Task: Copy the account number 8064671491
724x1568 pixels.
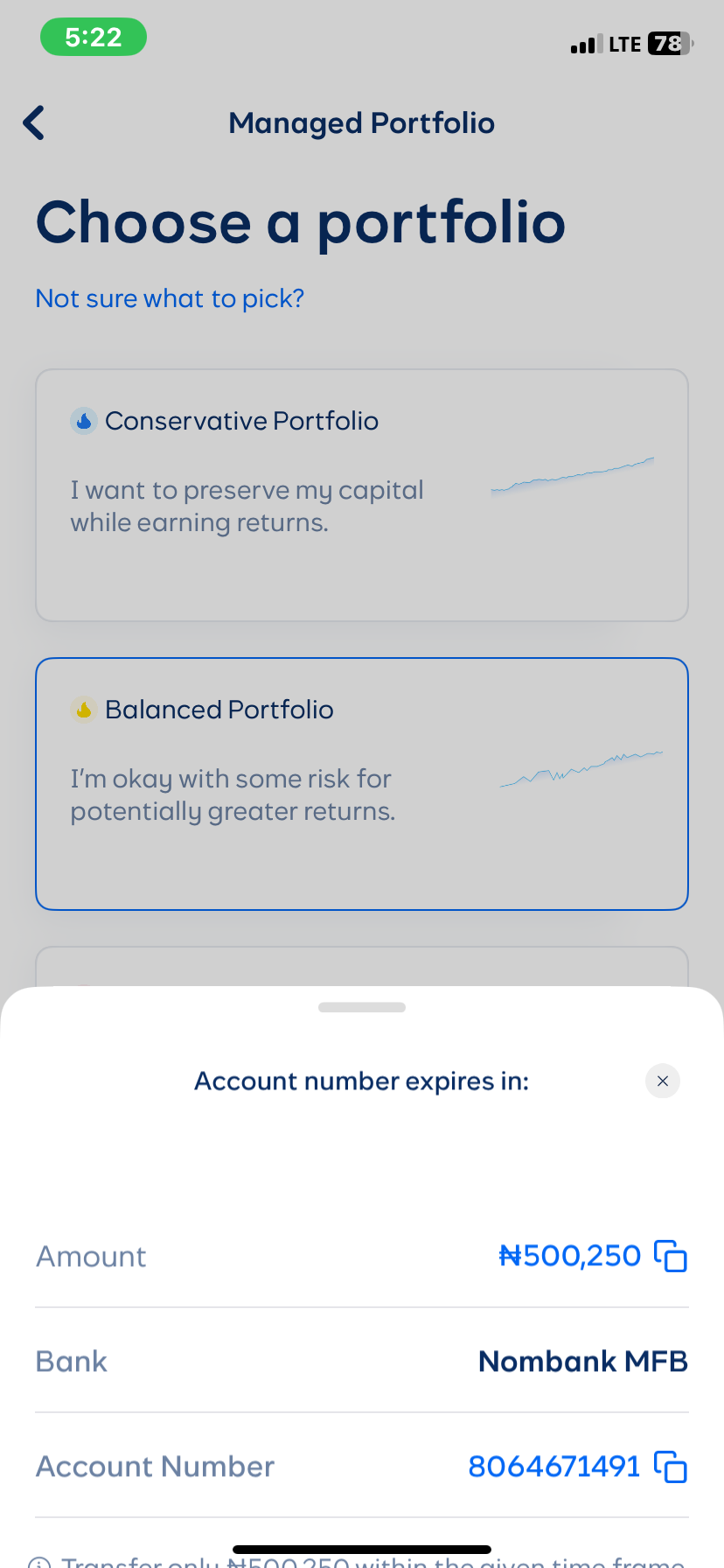Action: click(x=672, y=1467)
